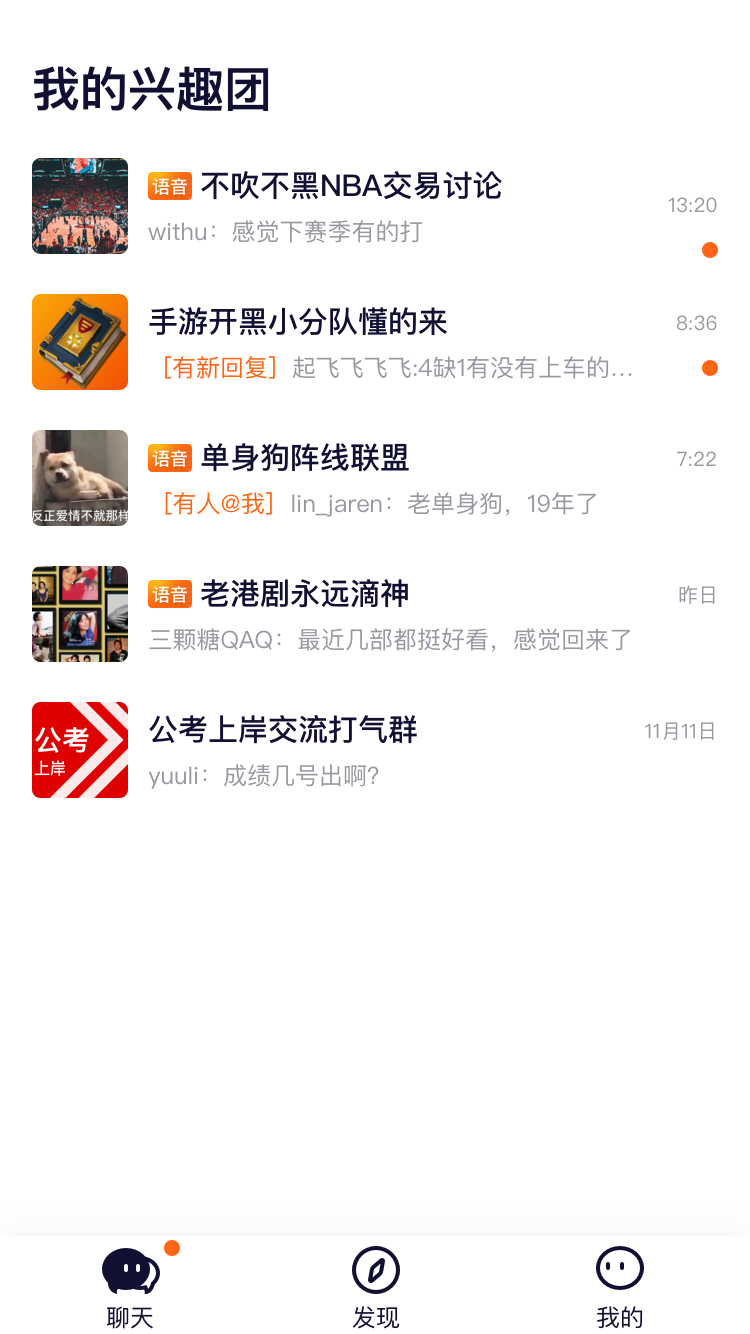Tap the unread dot beside 手游开黑小分队

tap(710, 368)
